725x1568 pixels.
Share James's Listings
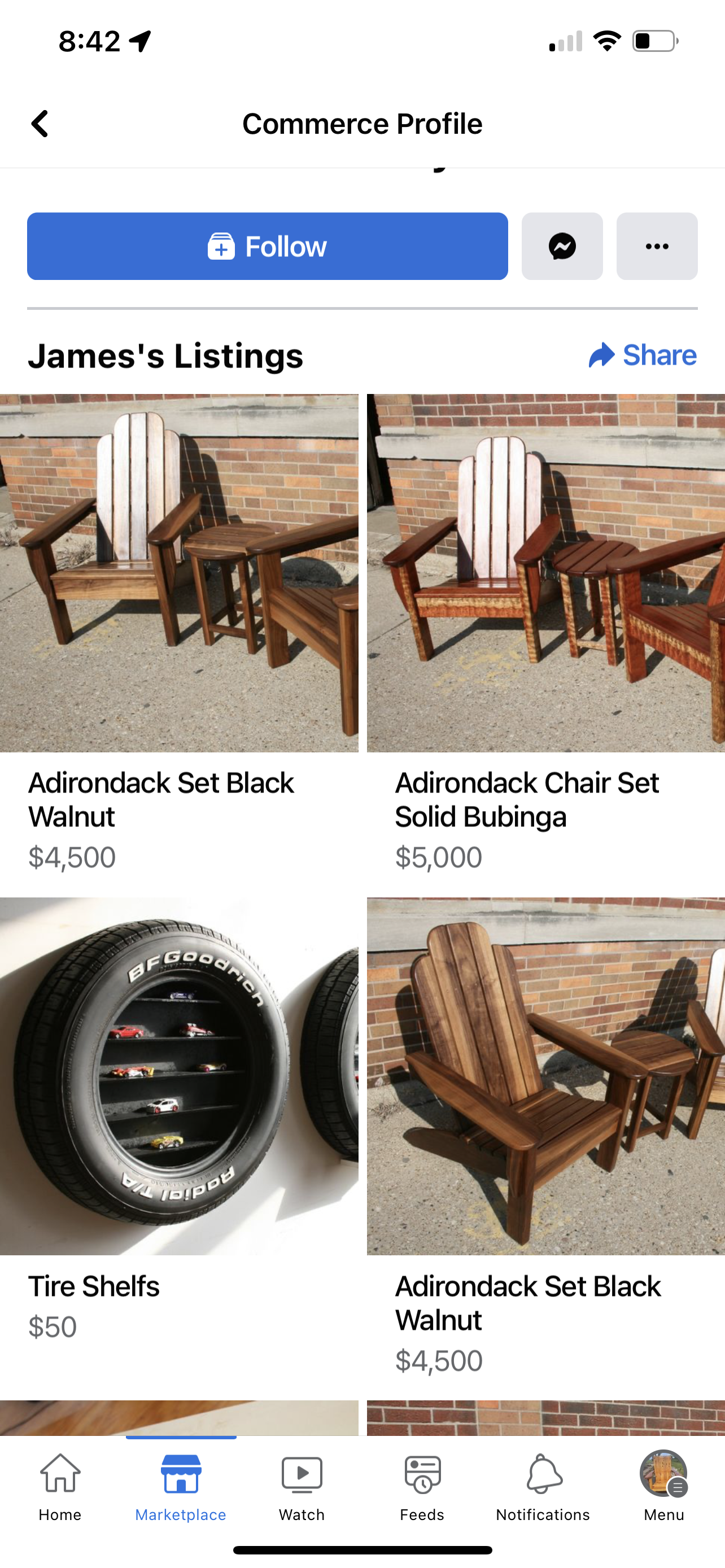642,355
